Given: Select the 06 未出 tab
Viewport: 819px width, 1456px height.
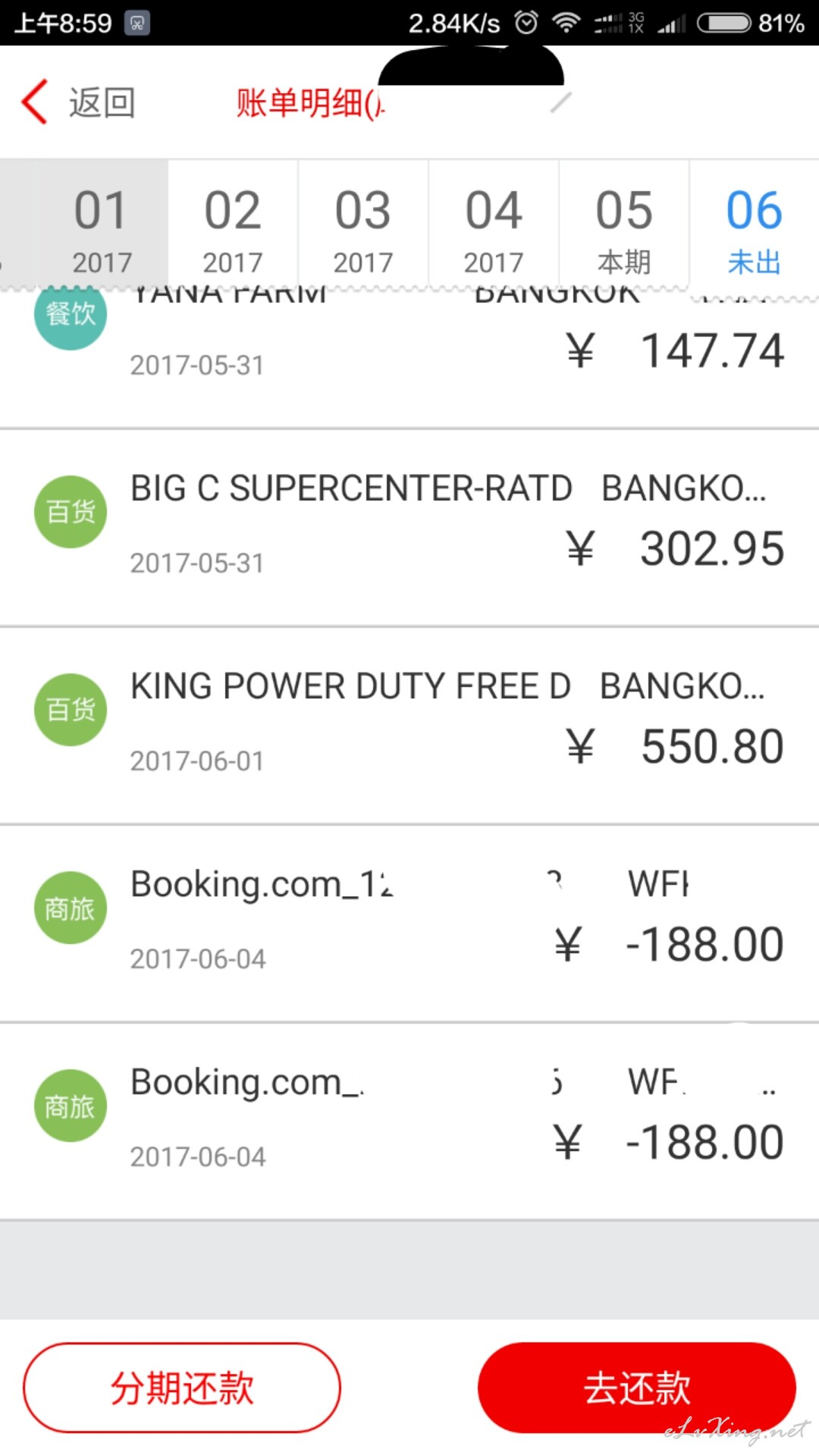Looking at the screenshot, I should (x=755, y=225).
